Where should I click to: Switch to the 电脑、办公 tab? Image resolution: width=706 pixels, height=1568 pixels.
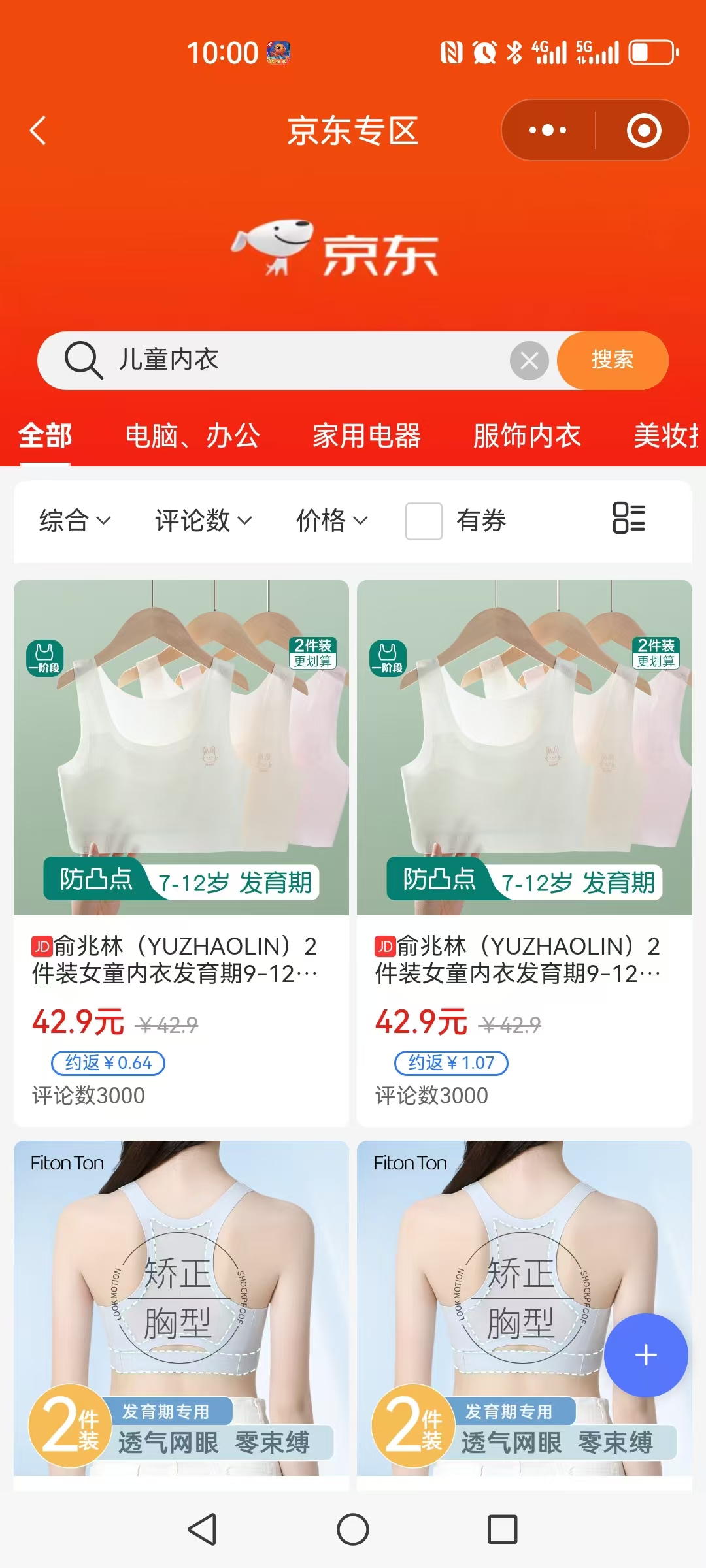click(x=192, y=436)
